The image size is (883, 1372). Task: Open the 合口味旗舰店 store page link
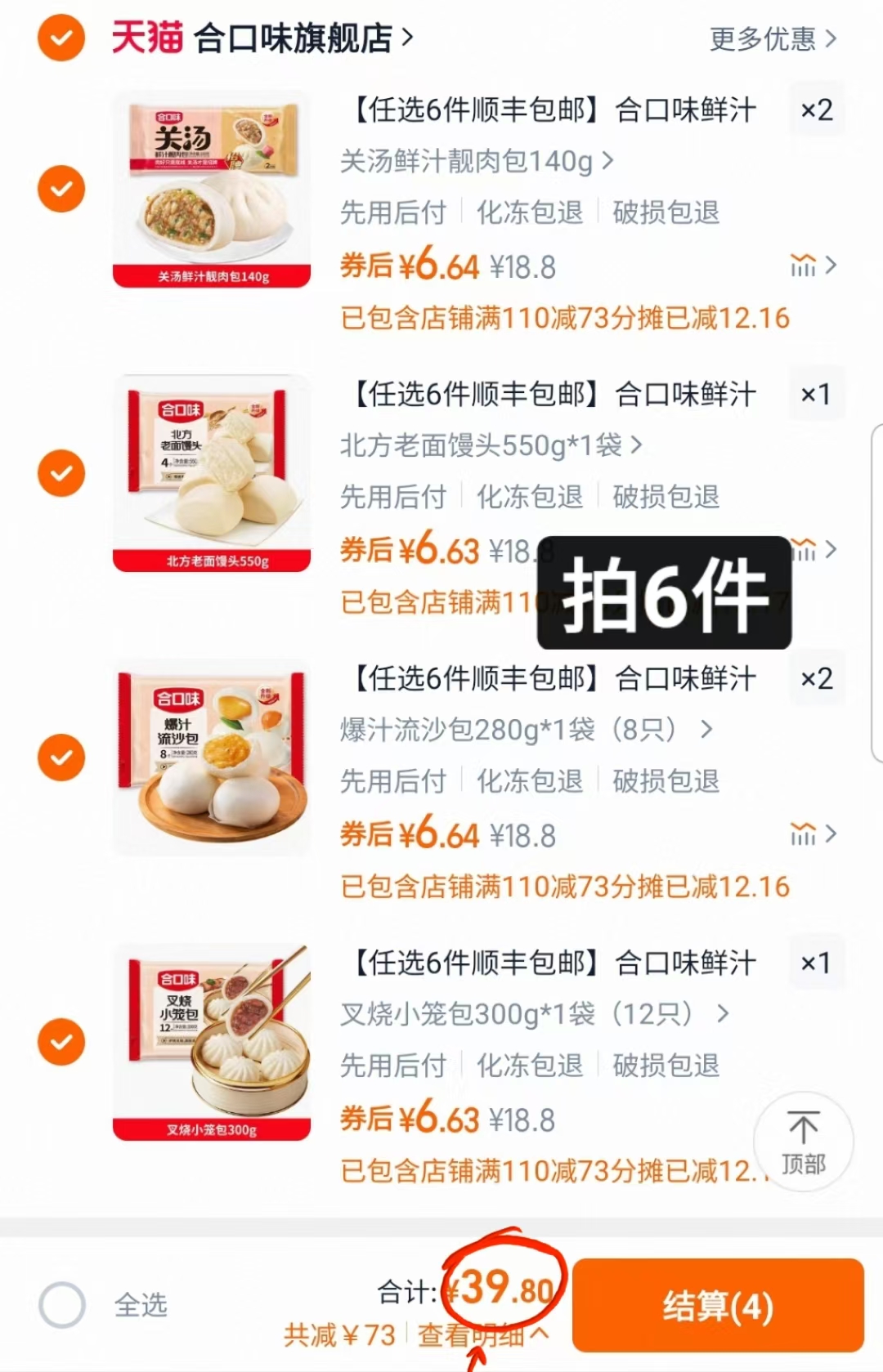pyautogui.click(x=294, y=38)
